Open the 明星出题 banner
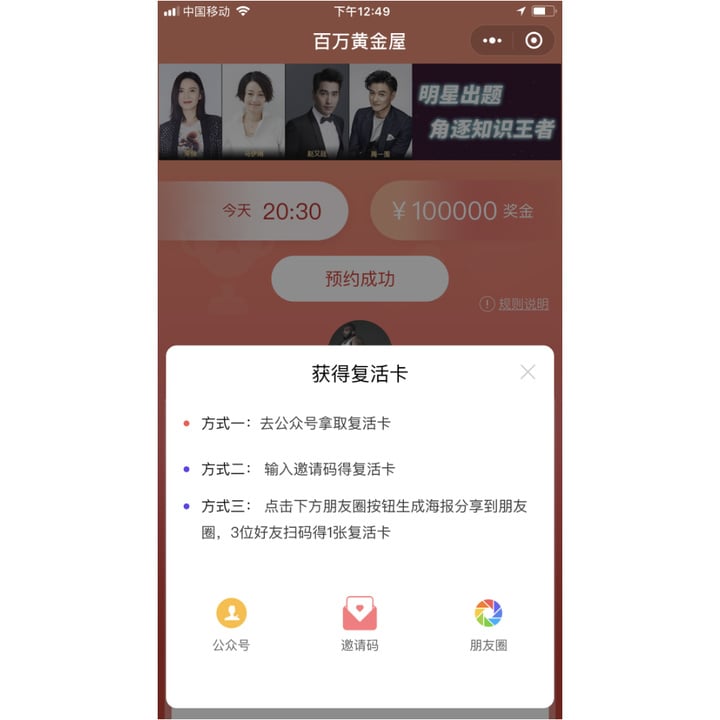Screen dimensions: 720x720 [360, 112]
